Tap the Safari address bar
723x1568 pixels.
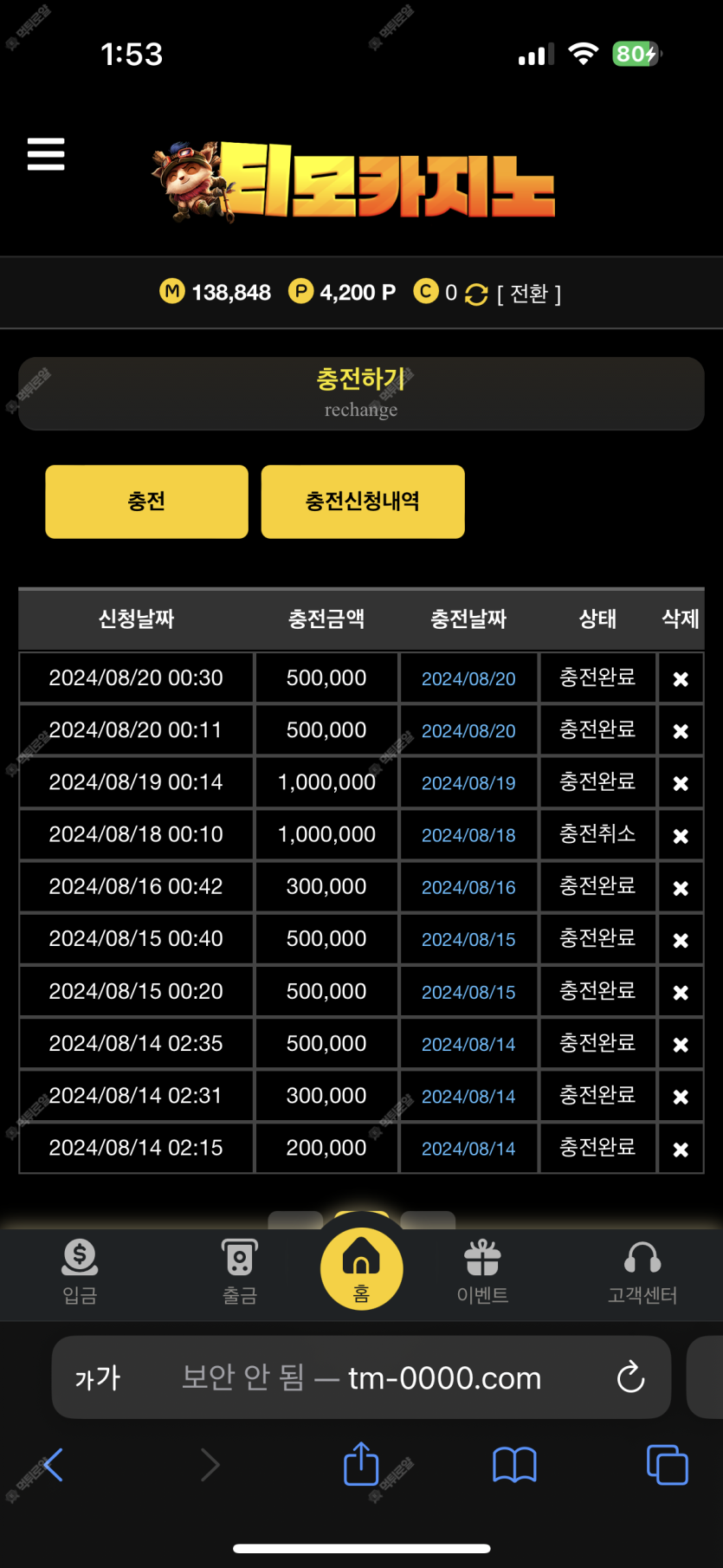361,1377
